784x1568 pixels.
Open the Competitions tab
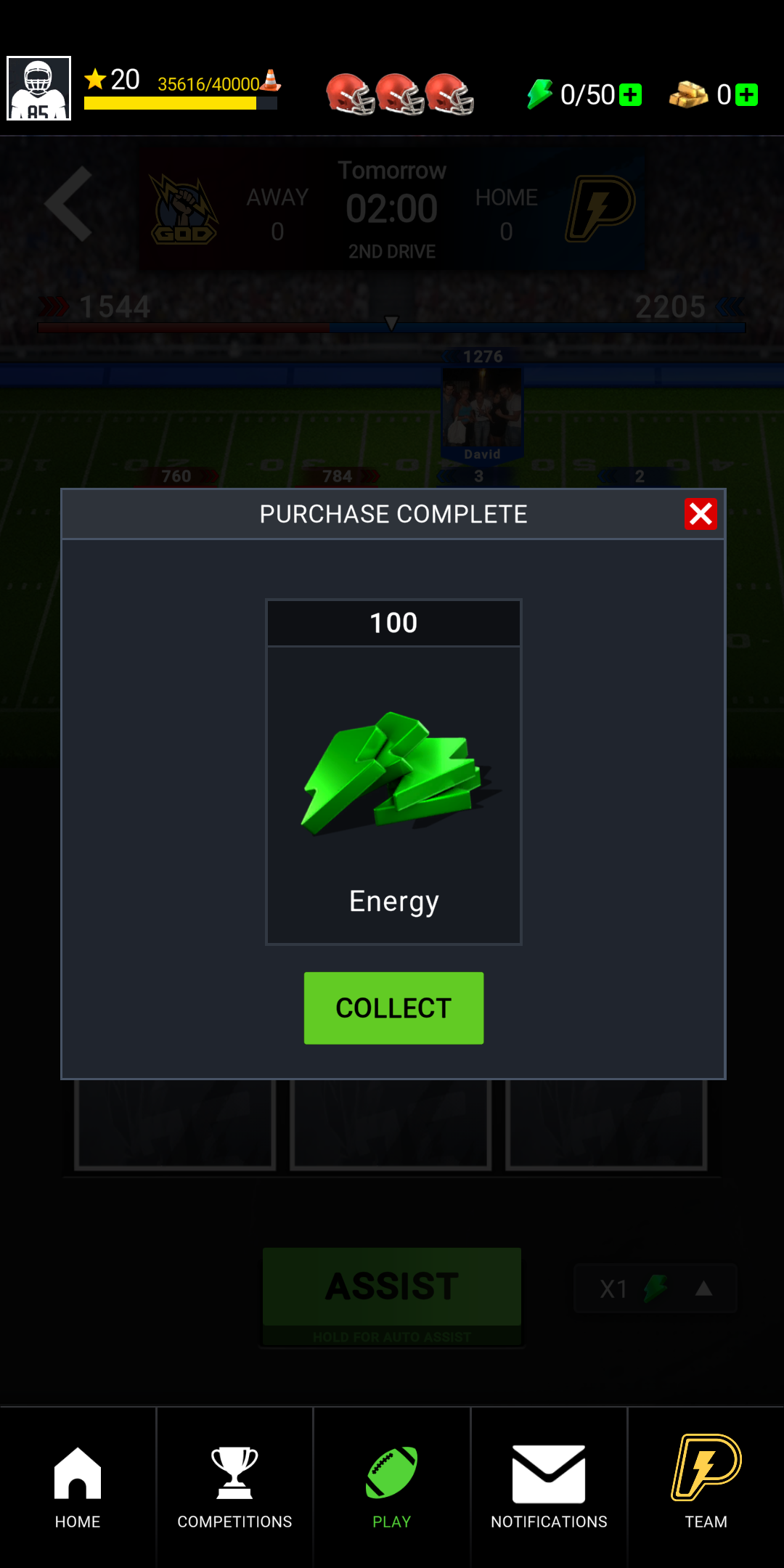(234, 1487)
